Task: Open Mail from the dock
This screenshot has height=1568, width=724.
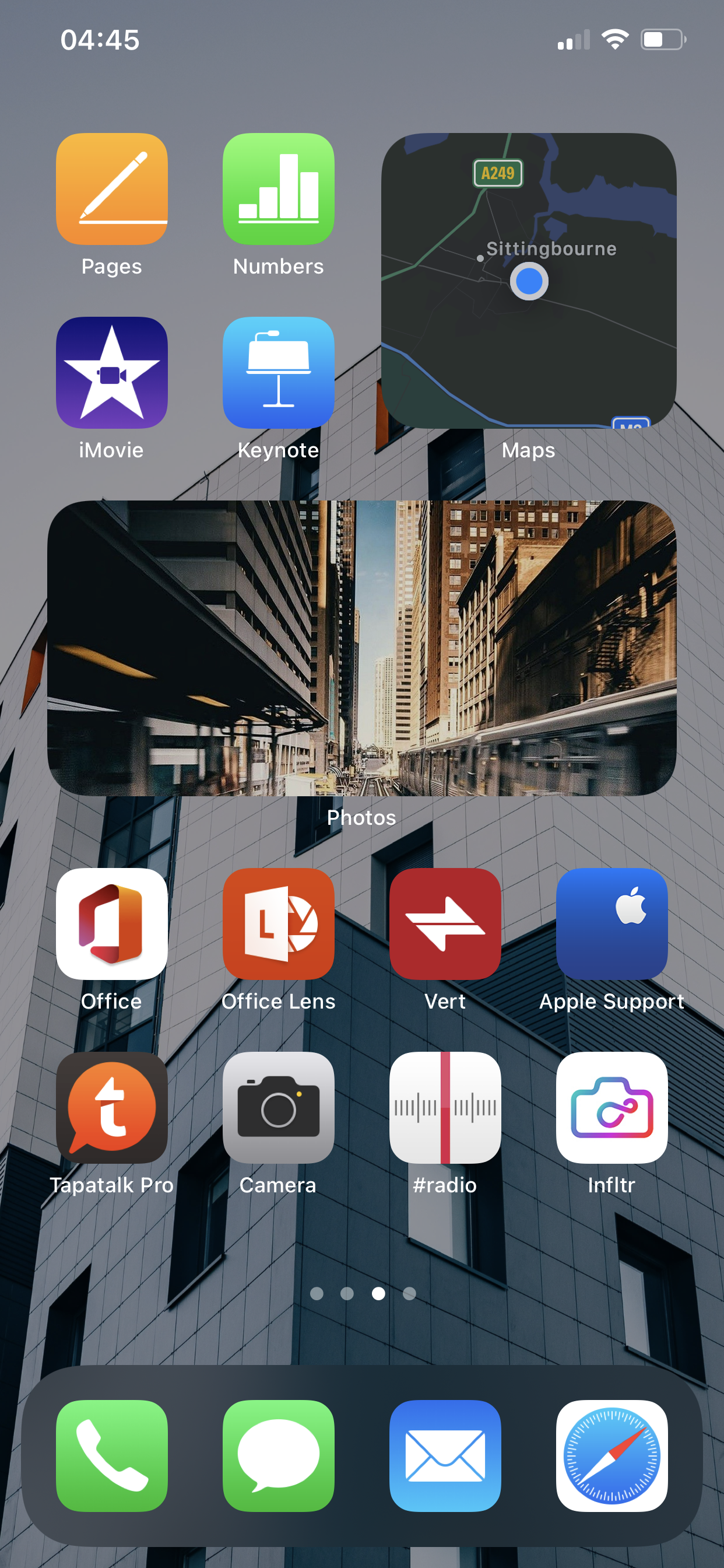Action: tap(445, 1455)
